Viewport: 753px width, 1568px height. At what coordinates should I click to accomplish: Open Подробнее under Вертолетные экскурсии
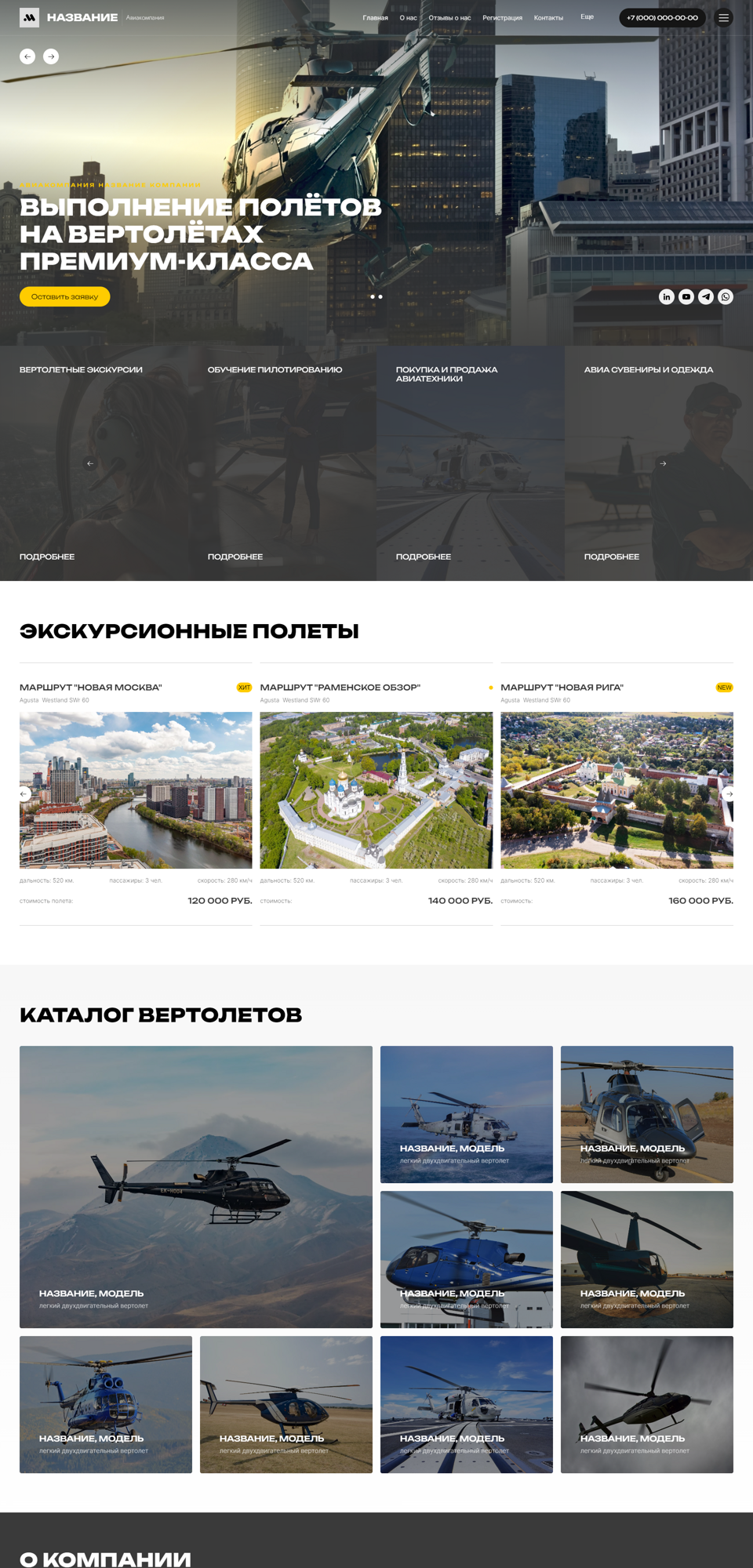(47, 557)
